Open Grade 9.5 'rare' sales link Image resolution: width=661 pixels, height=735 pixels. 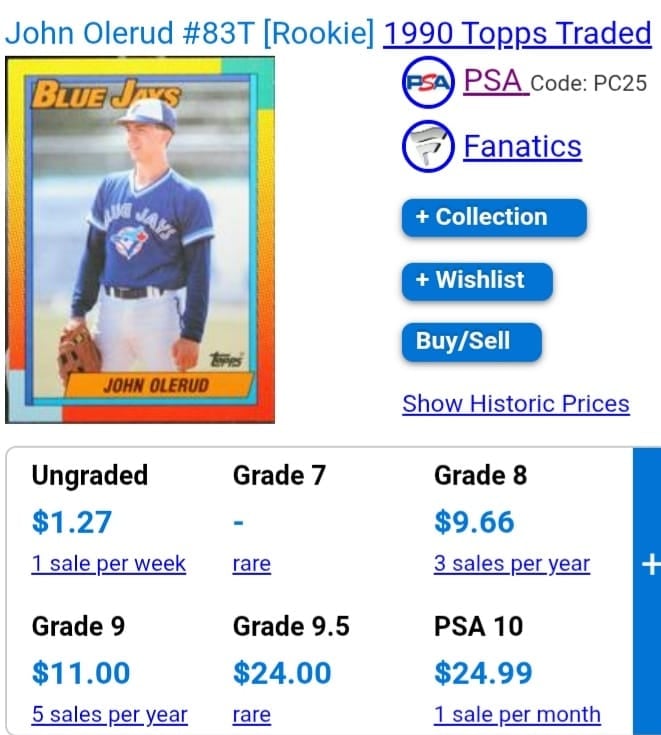[252, 715]
